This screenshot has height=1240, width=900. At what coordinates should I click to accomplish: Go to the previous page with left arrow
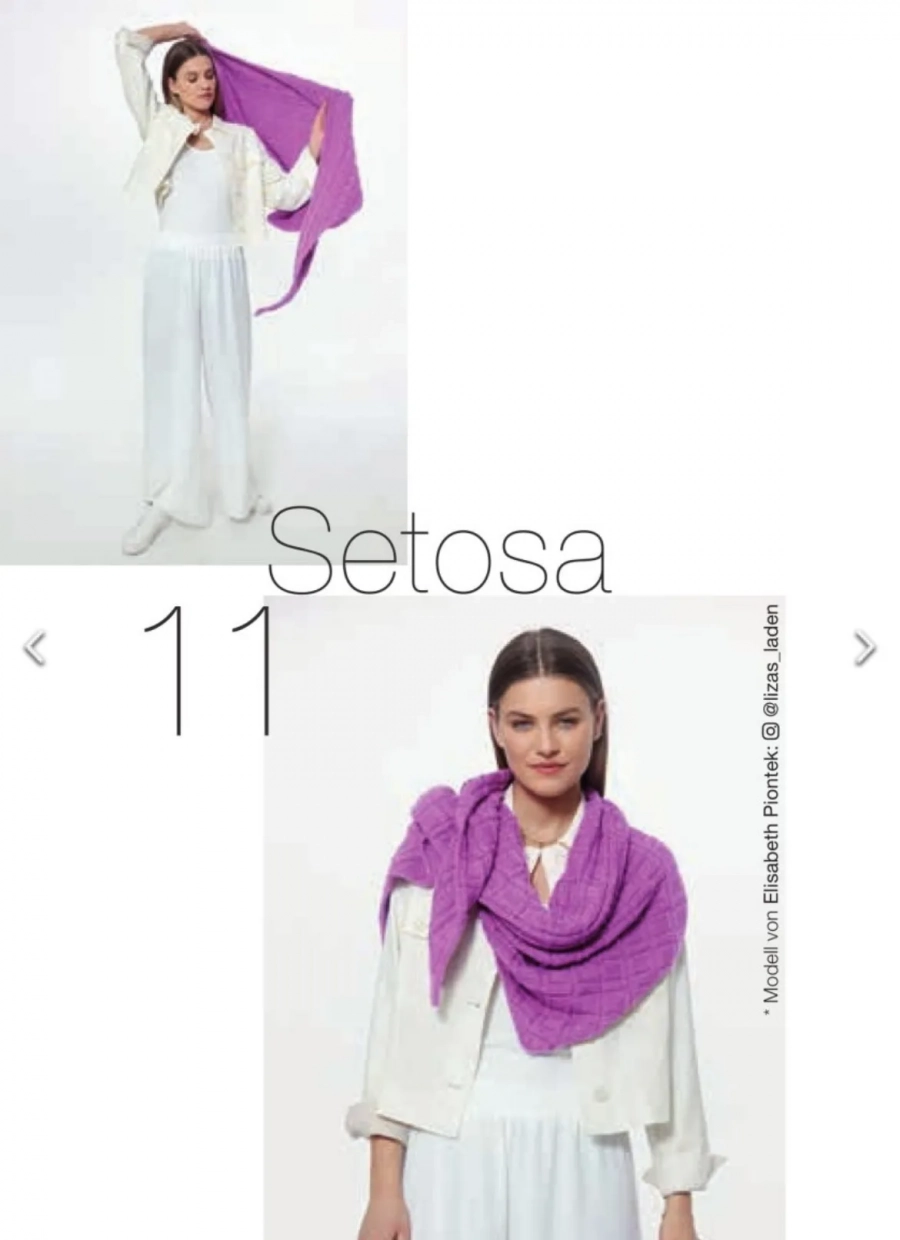(x=35, y=648)
